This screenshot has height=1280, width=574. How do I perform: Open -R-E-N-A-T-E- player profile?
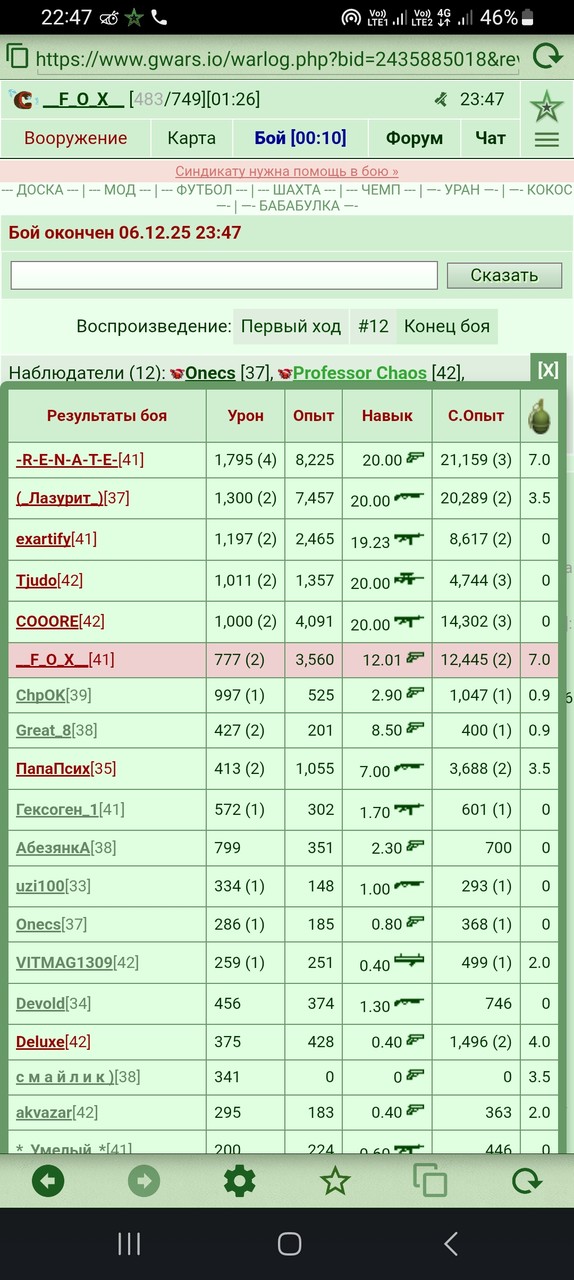pyautogui.click(x=66, y=460)
